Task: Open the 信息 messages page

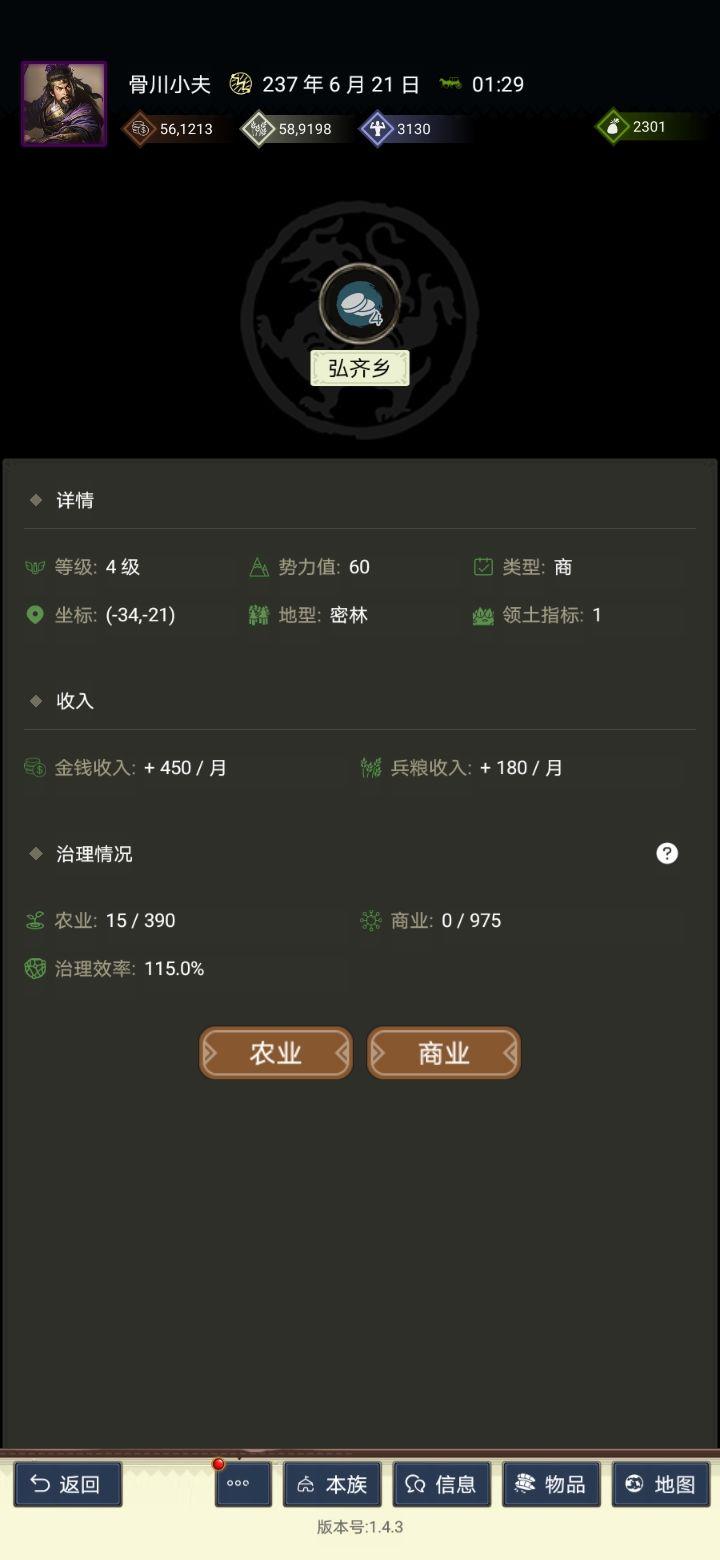Action: pyautogui.click(x=442, y=1484)
